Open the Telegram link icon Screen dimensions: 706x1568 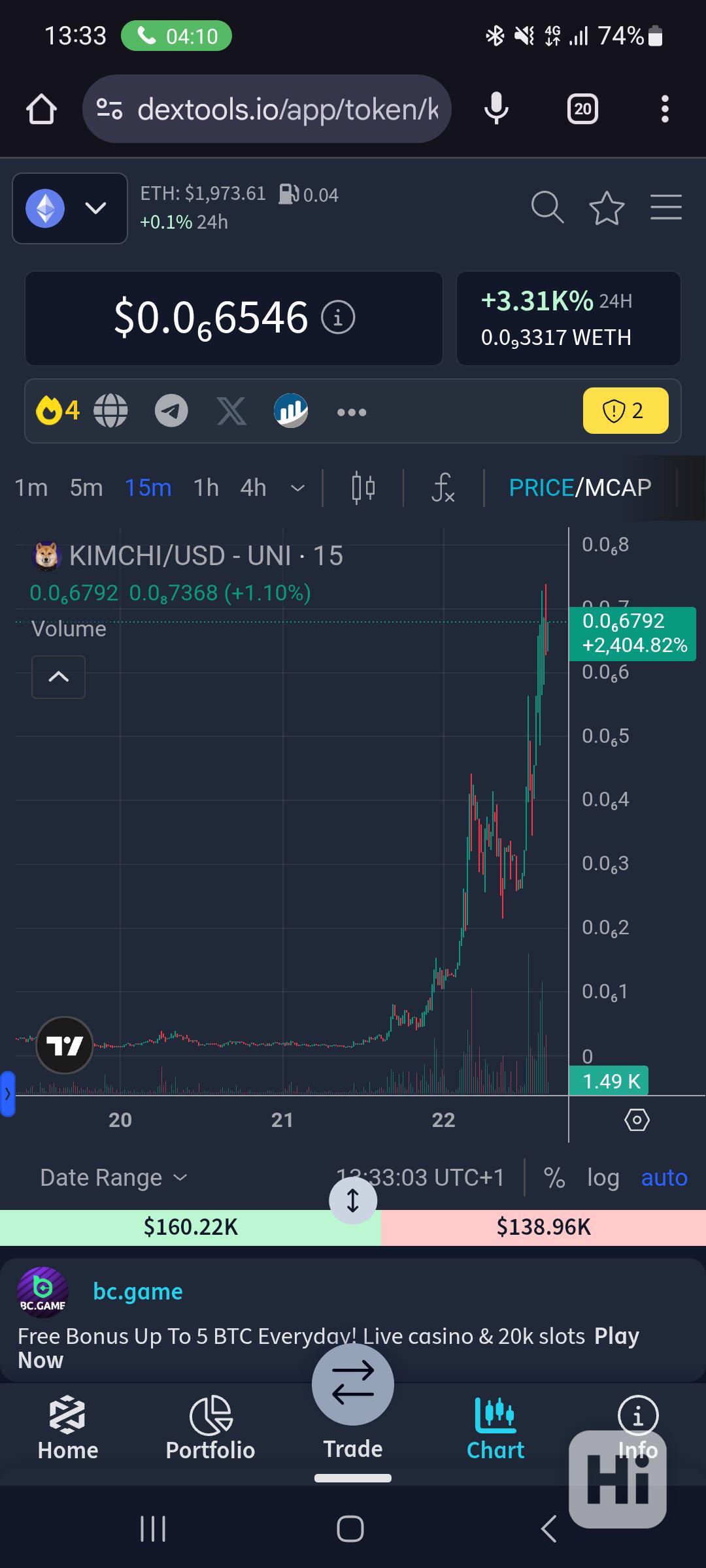coord(171,412)
